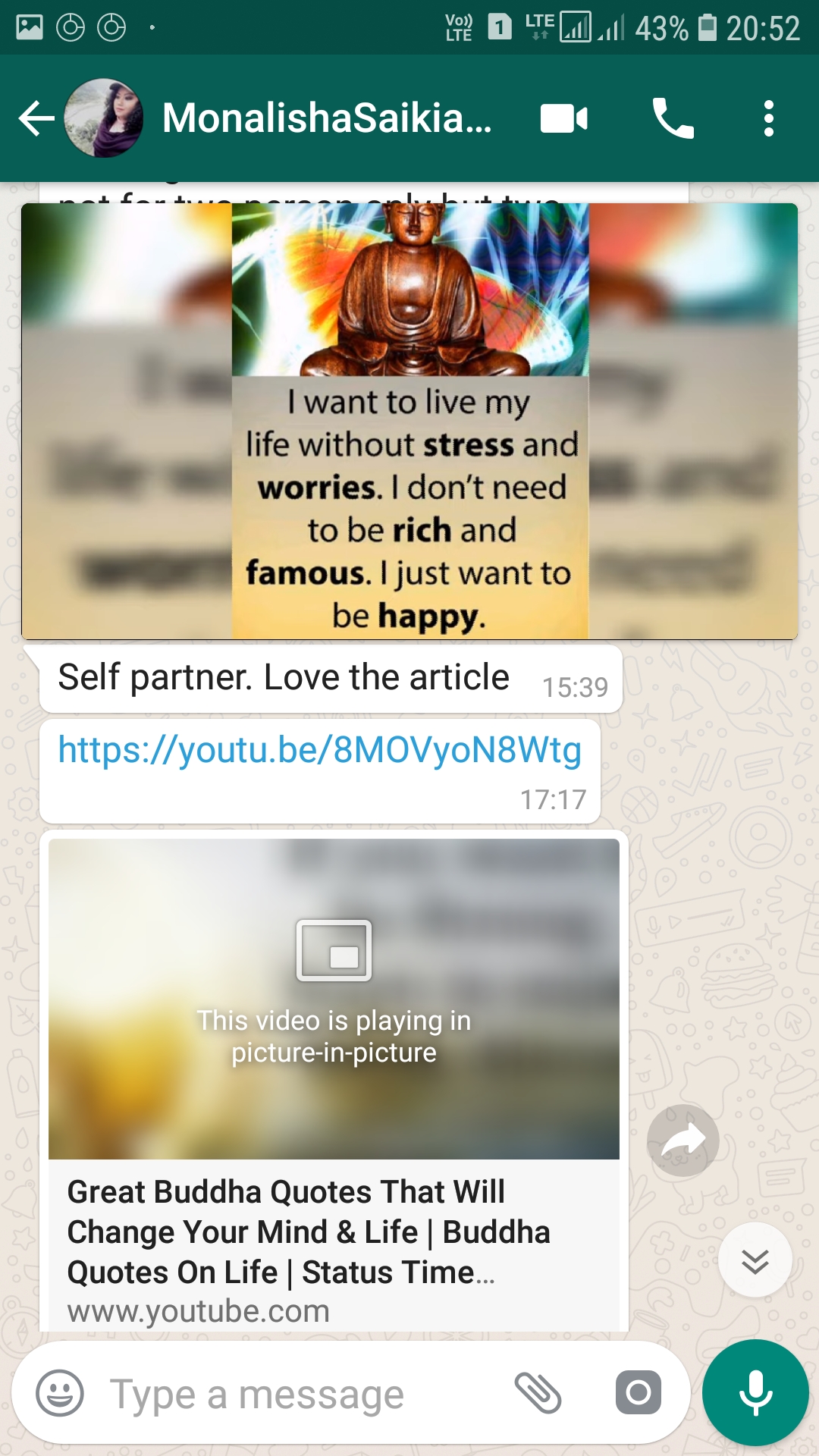The width and height of the screenshot is (819, 1456).
Task: Open the Great Buddha Quotes video preview
Action: (334, 999)
